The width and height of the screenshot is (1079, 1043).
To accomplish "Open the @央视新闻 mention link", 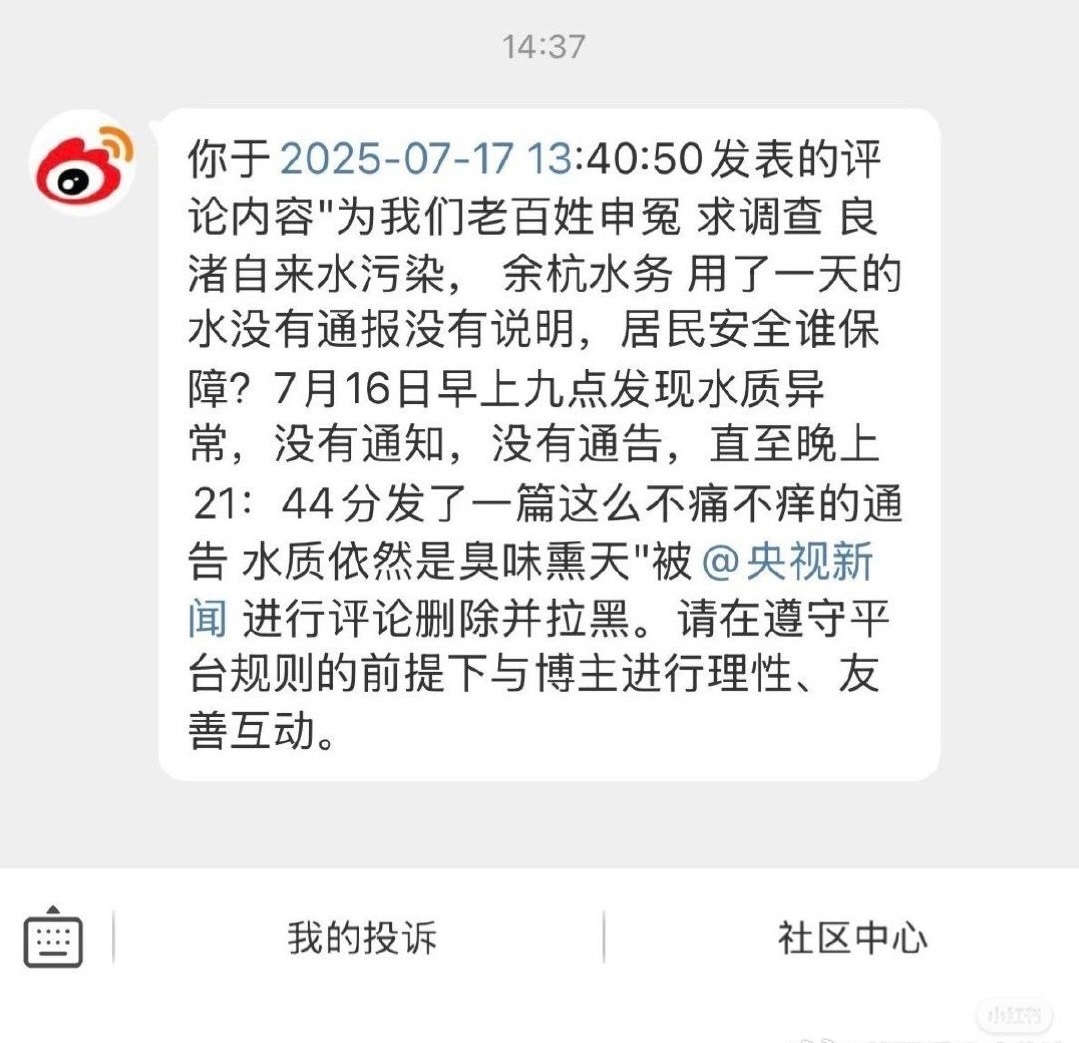I will [788, 564].
